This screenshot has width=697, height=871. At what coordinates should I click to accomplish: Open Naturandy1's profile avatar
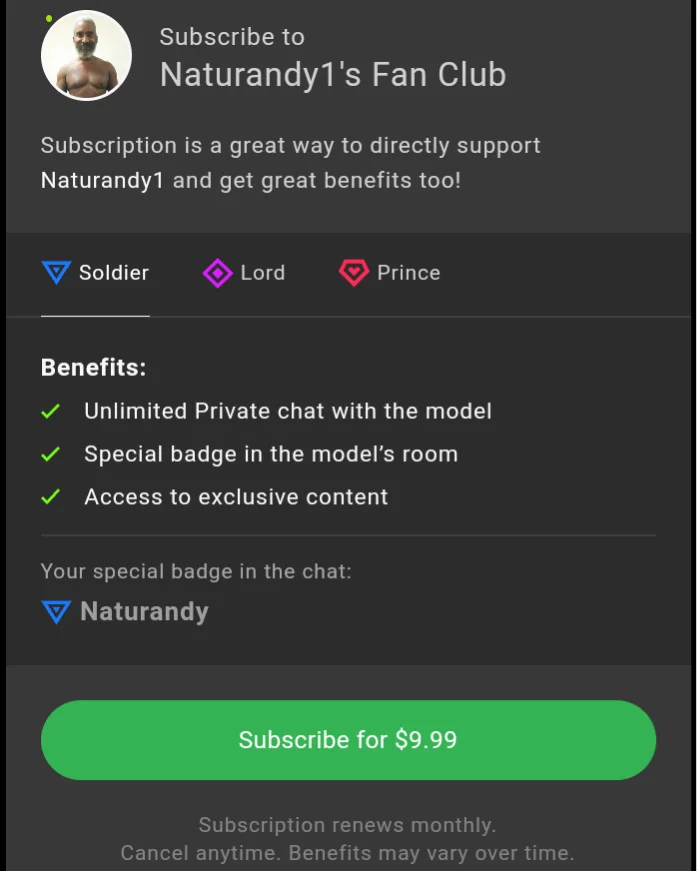click(x=86, y=56)
